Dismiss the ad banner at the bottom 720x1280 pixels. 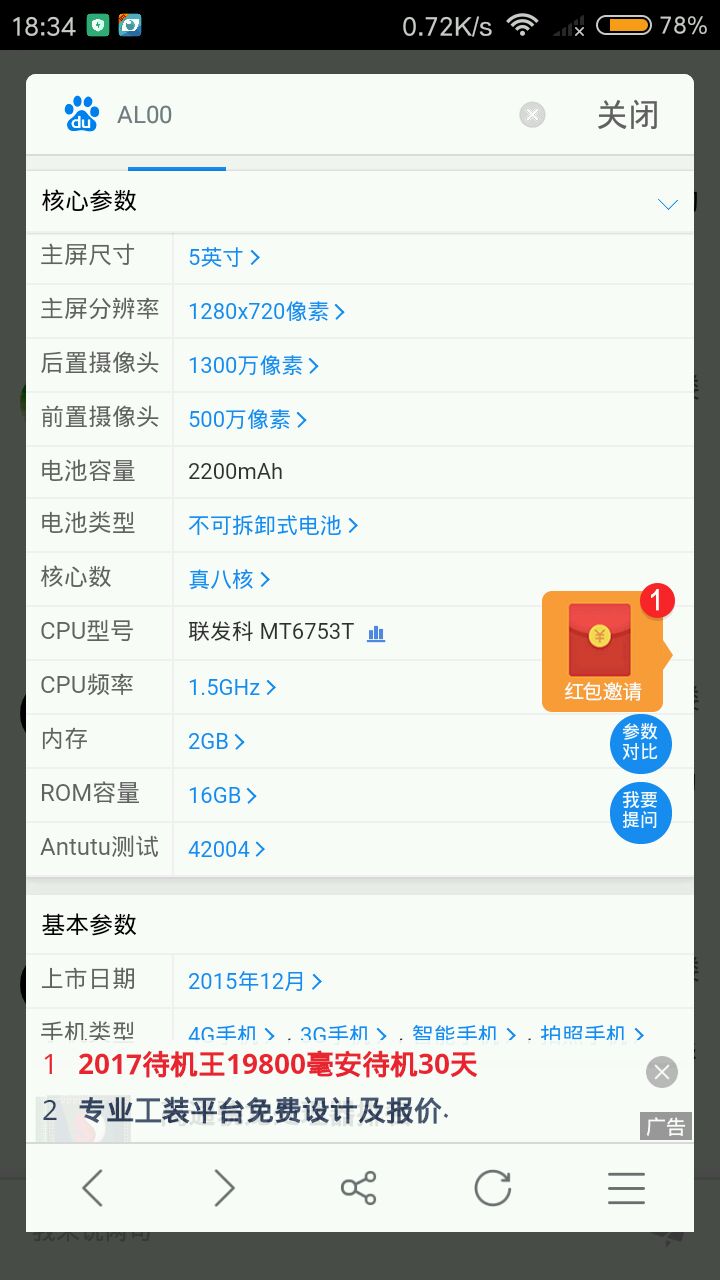661,1072
